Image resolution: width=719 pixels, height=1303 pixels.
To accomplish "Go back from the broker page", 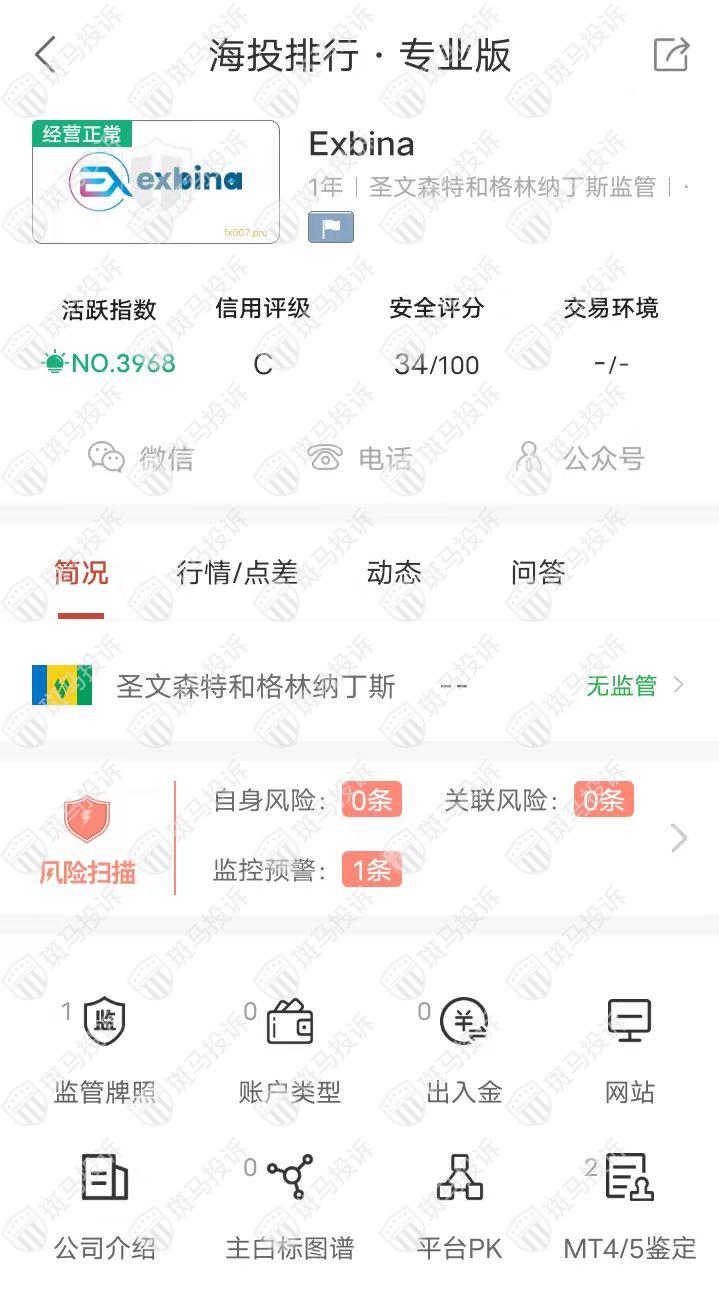I will click(46, 55).
